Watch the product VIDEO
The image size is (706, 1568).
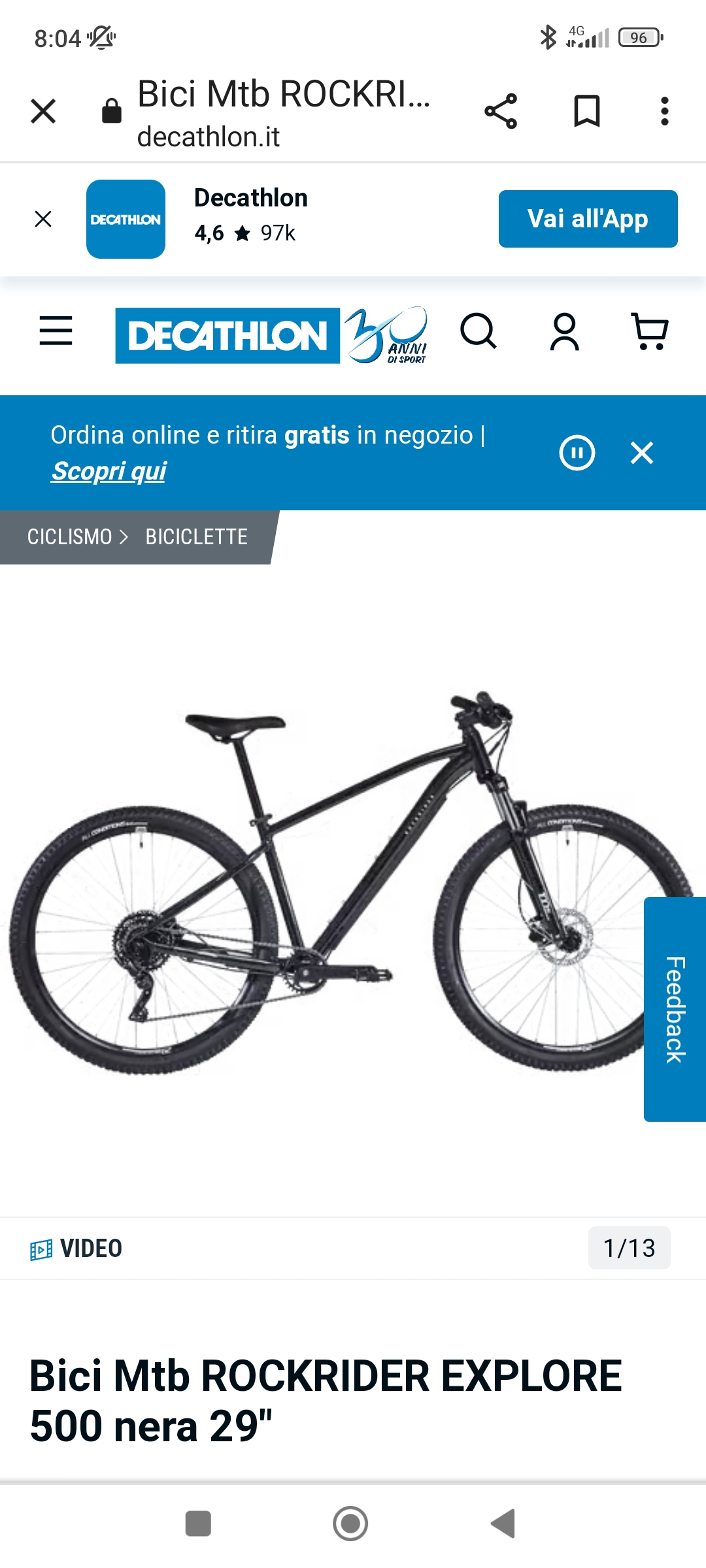tap(76, 1249)
